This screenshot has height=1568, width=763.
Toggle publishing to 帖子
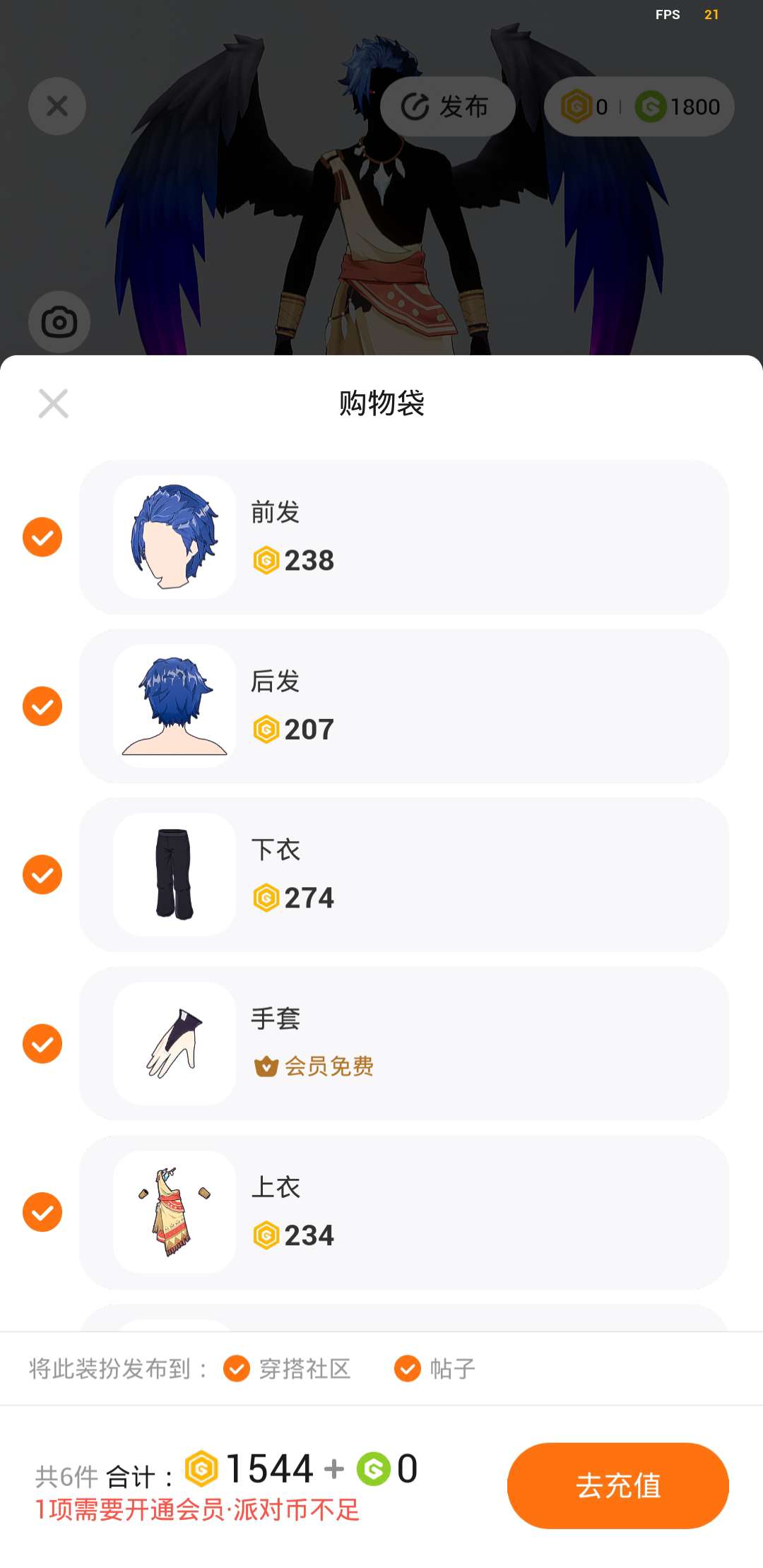[x=408, y=1368]
